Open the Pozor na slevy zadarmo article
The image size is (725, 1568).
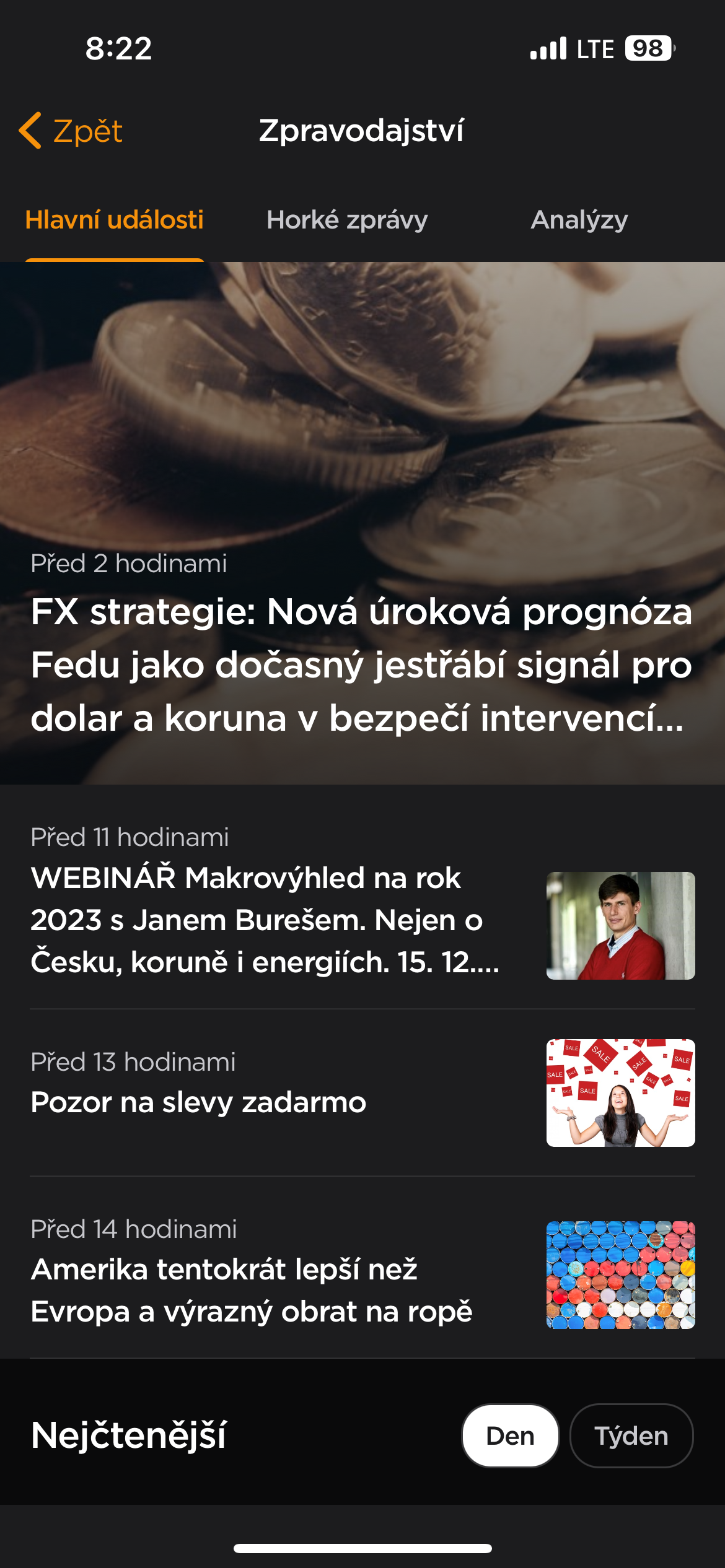(198, 1102)
